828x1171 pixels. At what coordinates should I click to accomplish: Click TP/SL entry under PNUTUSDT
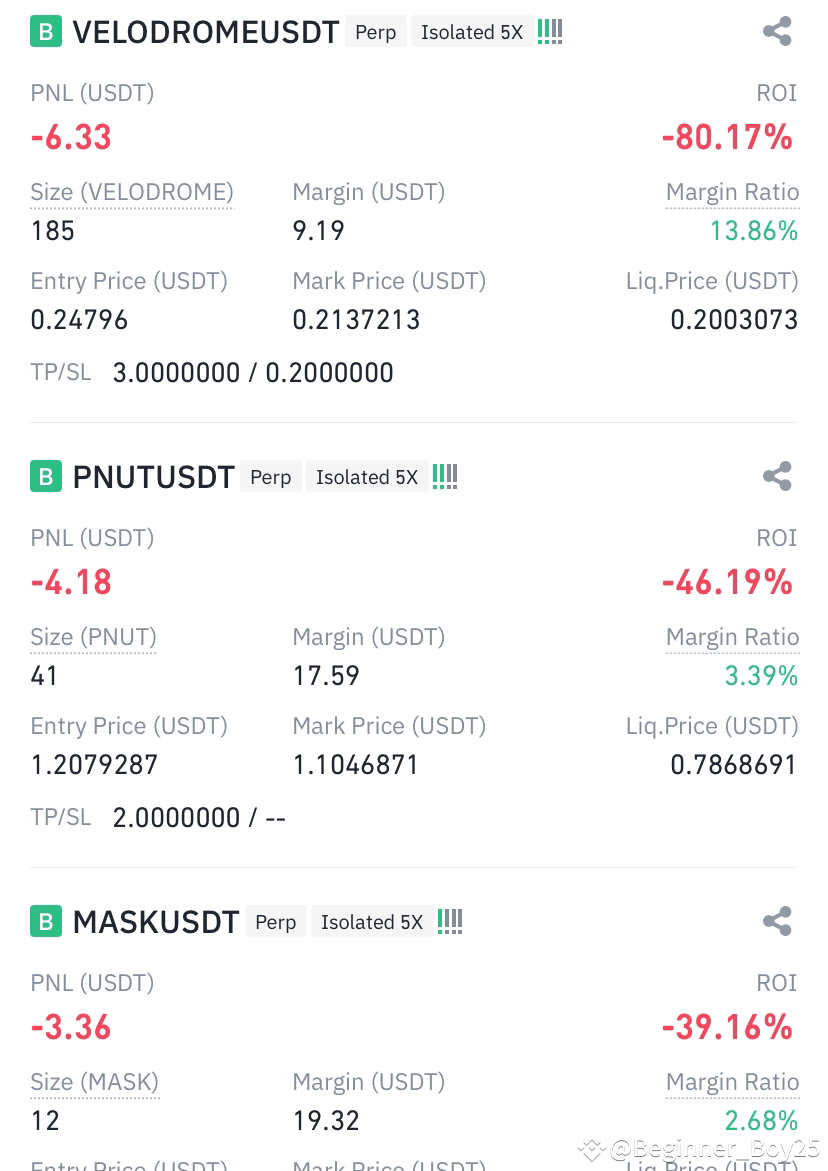pos(198,817)
